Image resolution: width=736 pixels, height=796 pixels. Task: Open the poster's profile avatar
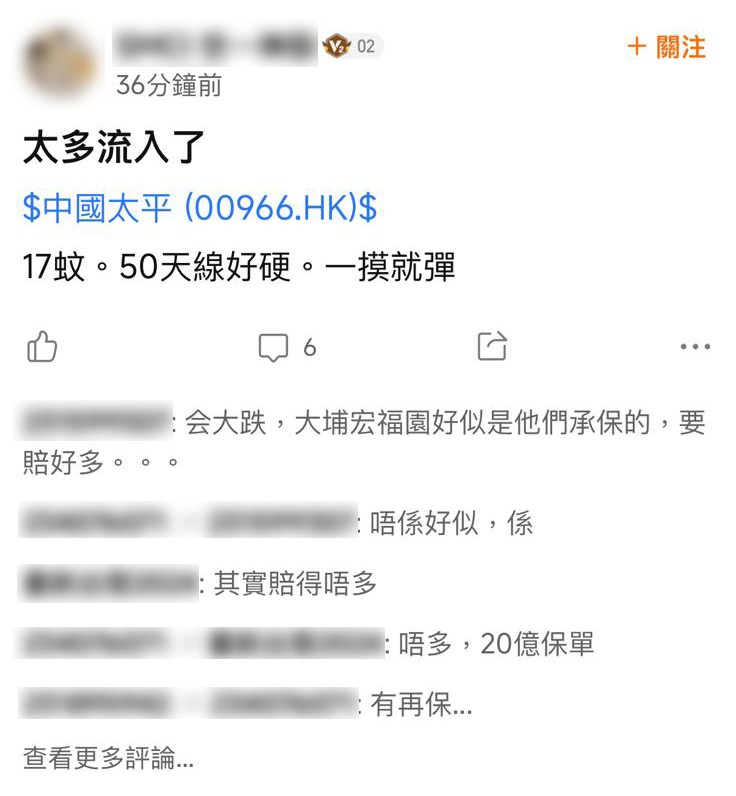pyautogui.click(x=61, y=63)
